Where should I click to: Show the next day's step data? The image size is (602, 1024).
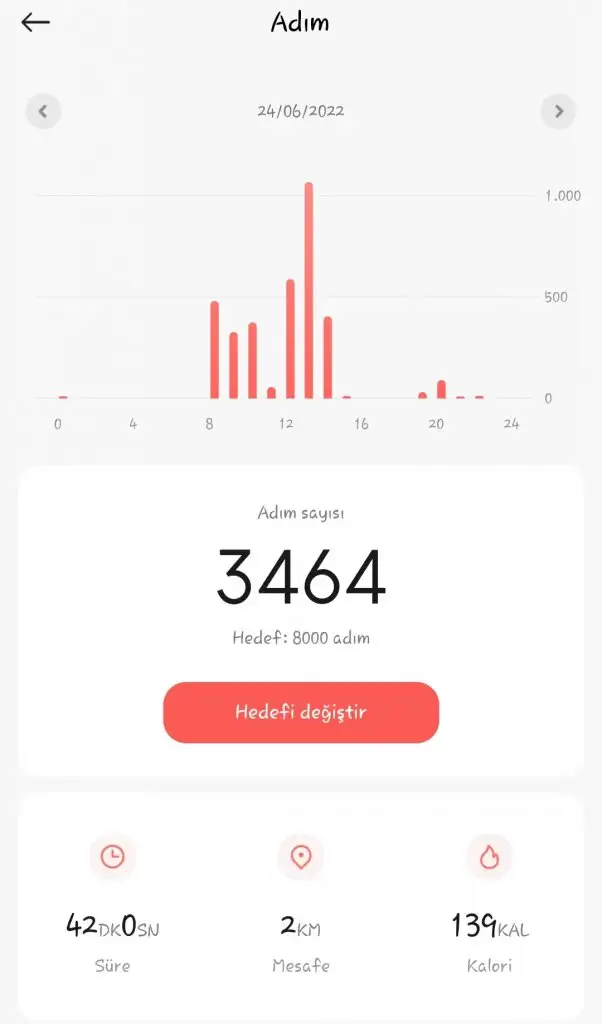click(x=558, y=111)
